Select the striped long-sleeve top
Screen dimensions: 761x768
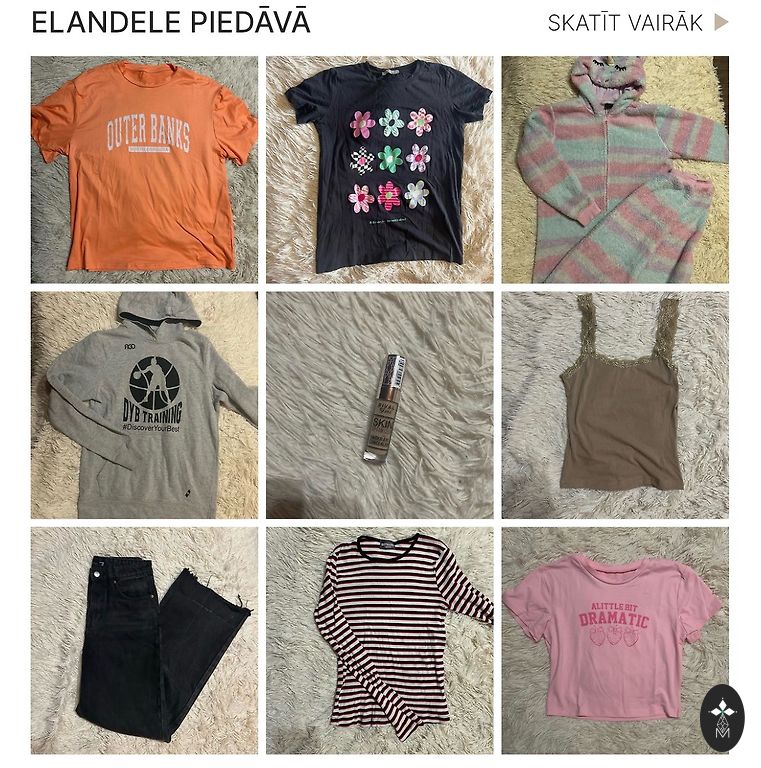(x=380, y=640)
